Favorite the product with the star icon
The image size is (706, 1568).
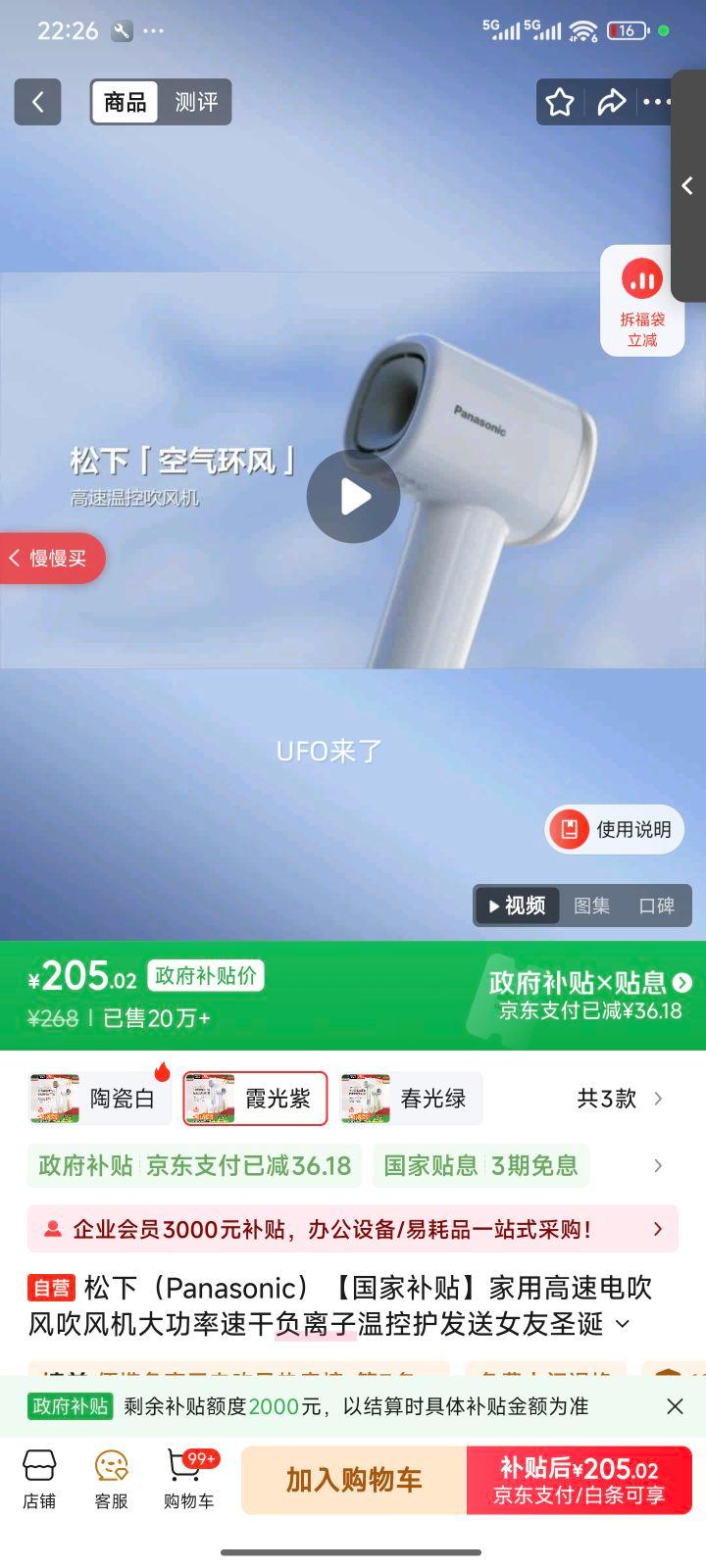point(558,101)
